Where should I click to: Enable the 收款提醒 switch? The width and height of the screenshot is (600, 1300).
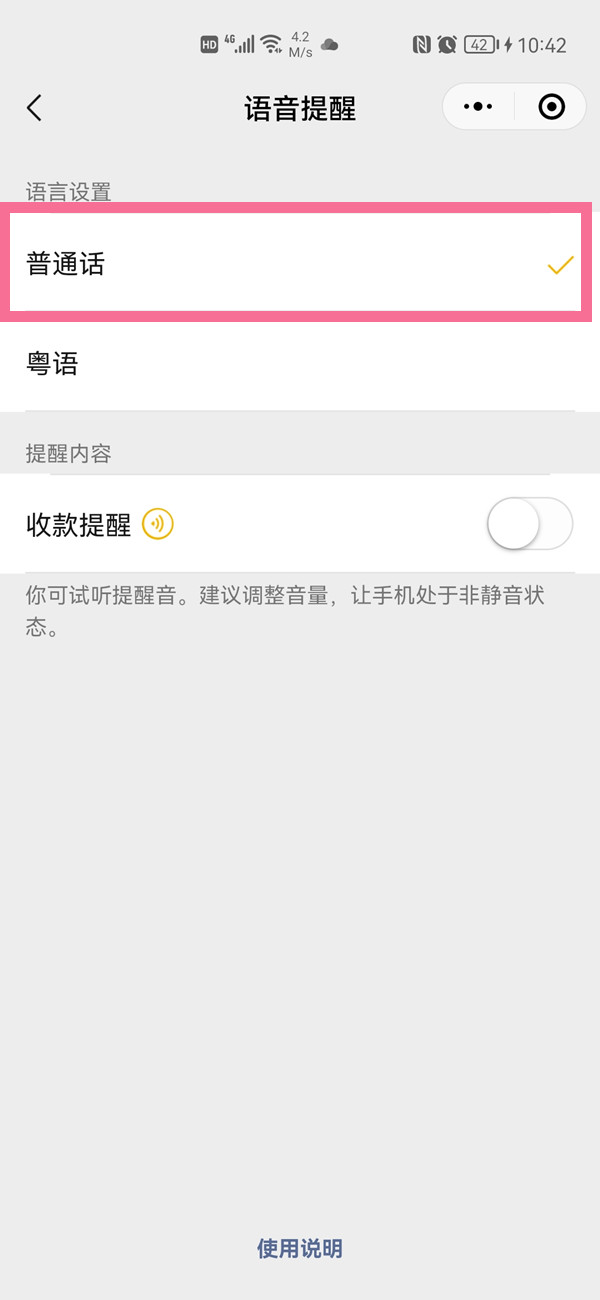[529, 524]
